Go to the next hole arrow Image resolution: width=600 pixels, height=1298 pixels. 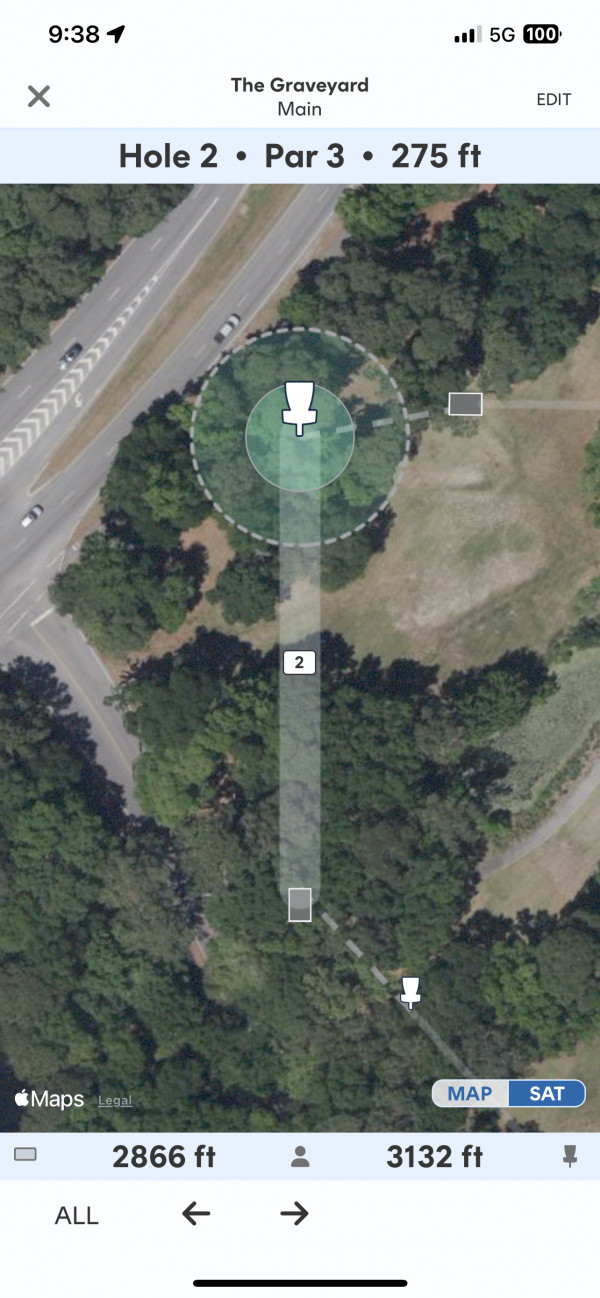pos(294,1214)
